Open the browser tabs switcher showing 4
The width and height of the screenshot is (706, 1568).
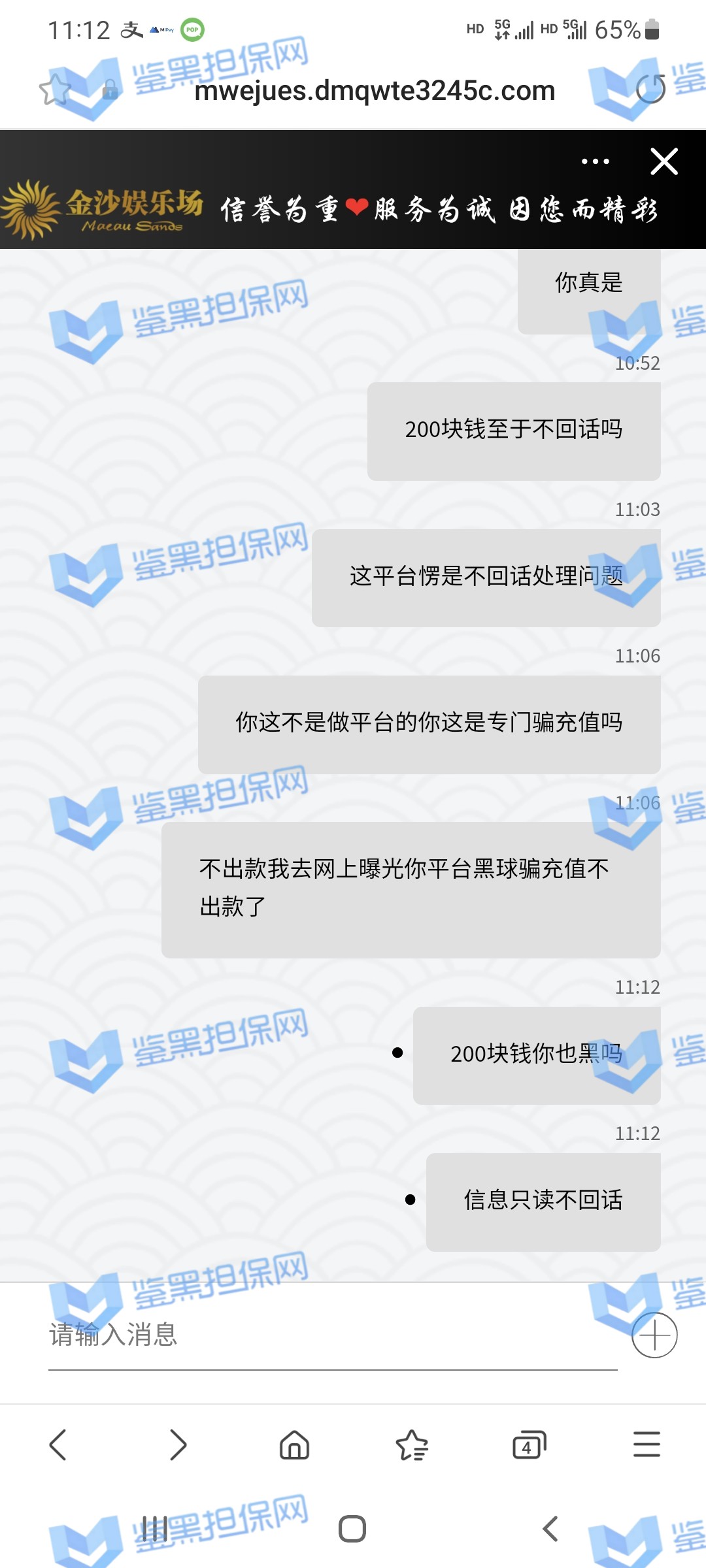pos(529,1445)
